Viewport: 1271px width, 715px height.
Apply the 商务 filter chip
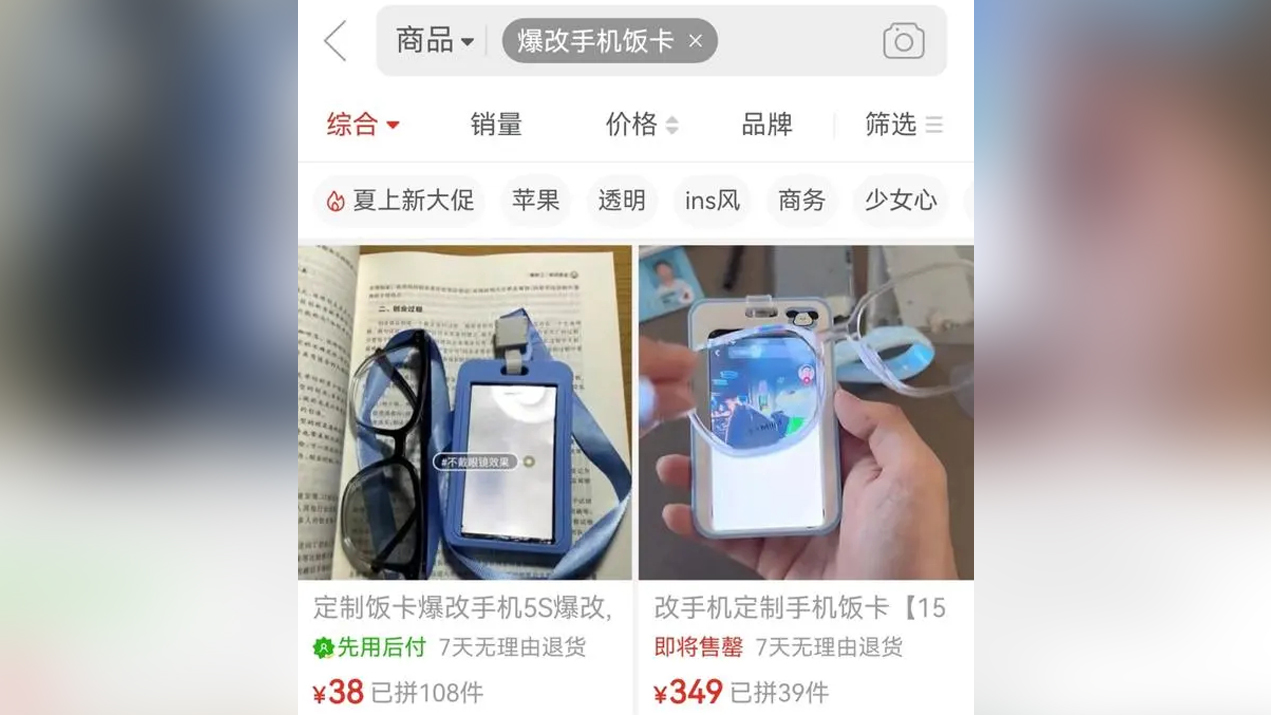[x=802, y=201]
